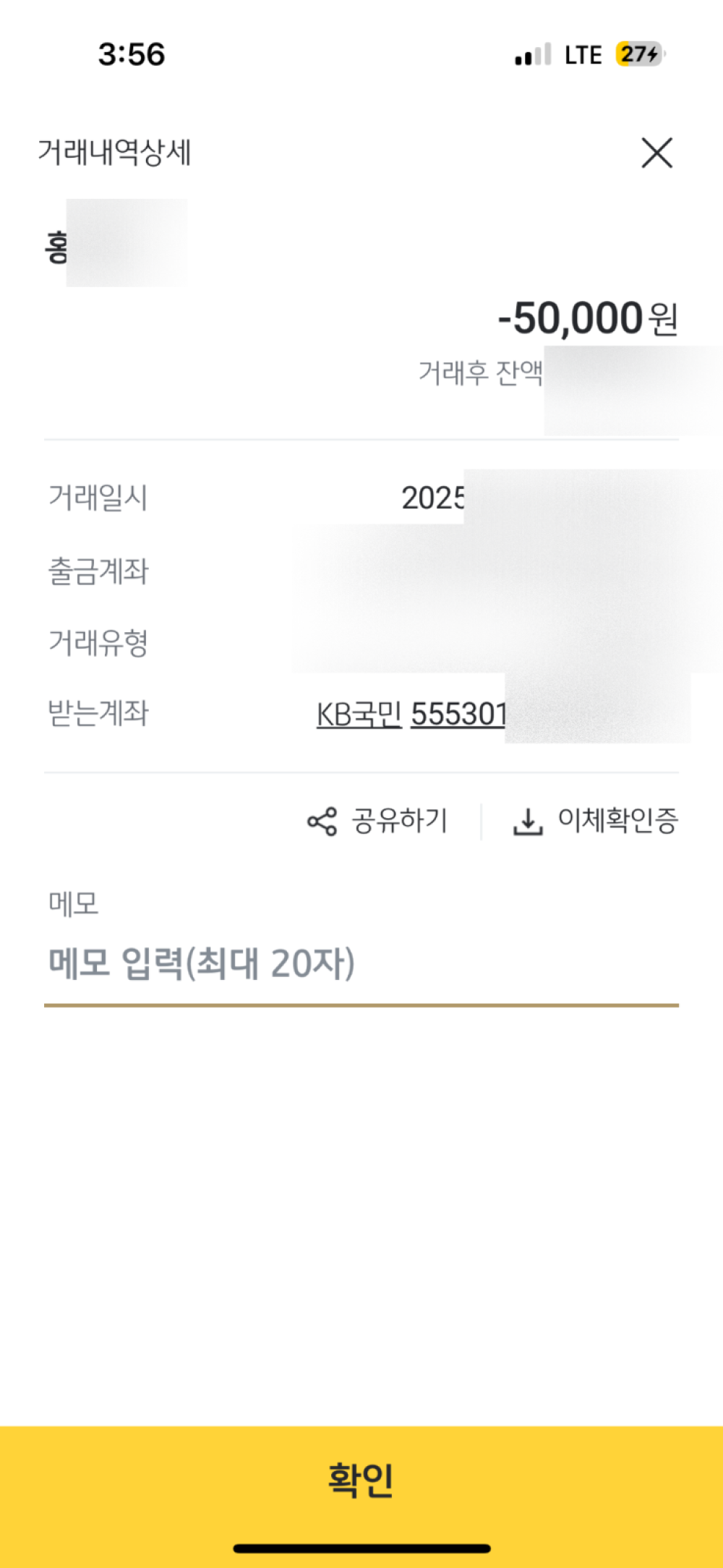Viewport: 723px width, 1568px height.
Task: Open the KB국민 recipient account link
Action: click(411, 714)
